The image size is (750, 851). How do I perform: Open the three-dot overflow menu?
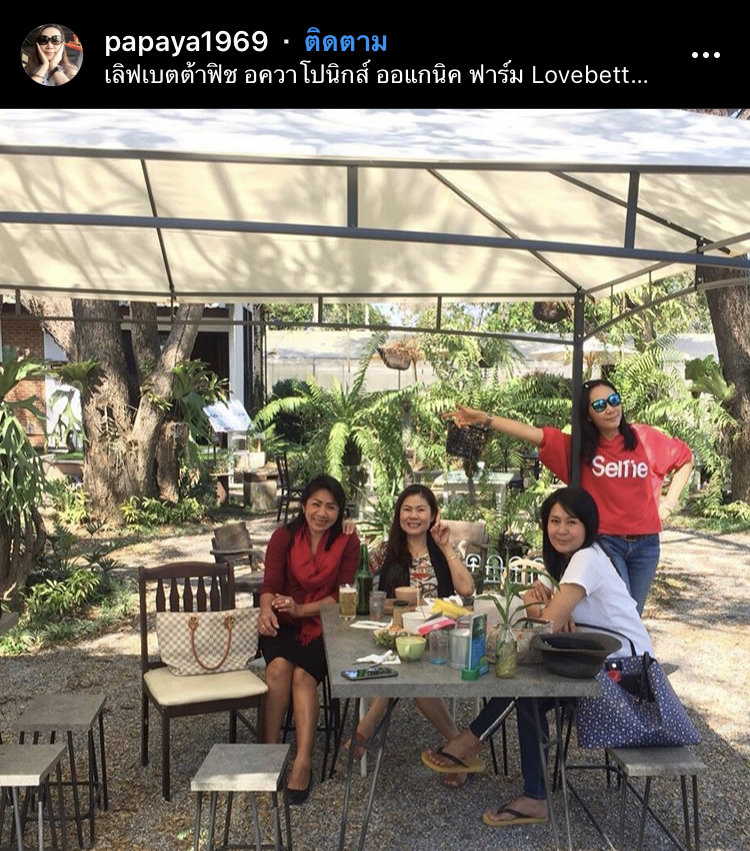point(705,55)
